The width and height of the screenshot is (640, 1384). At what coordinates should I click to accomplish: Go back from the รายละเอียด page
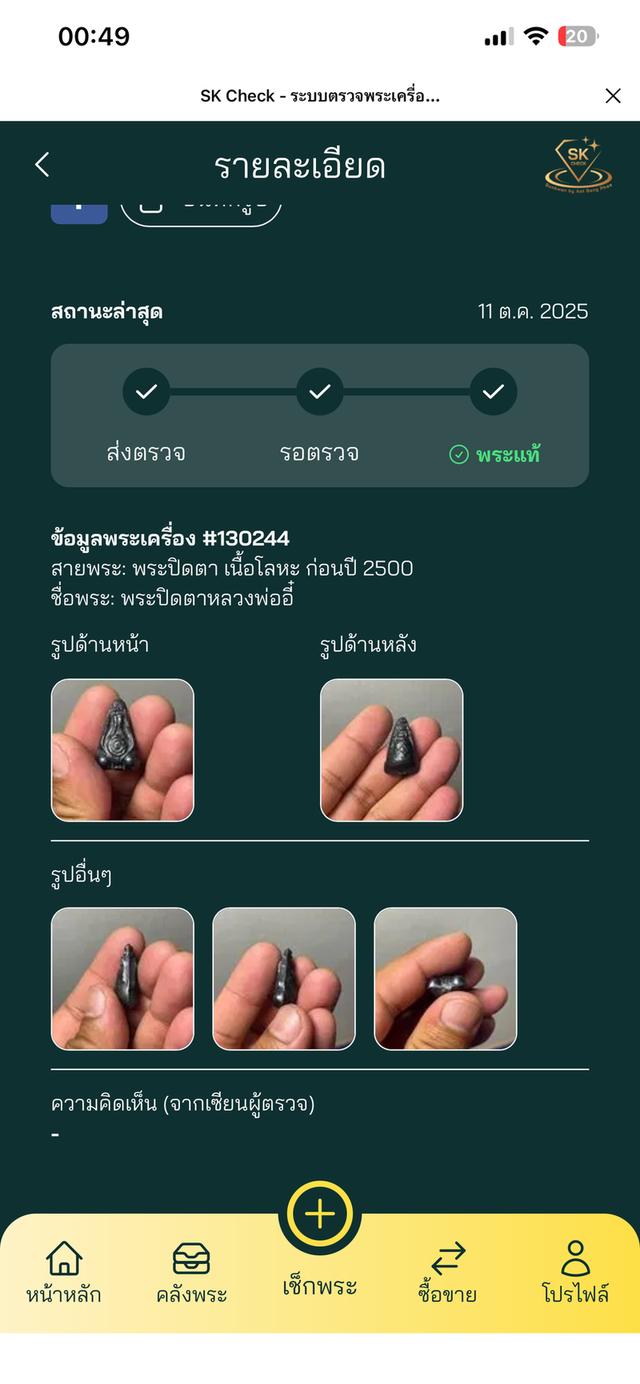(42, 165)
